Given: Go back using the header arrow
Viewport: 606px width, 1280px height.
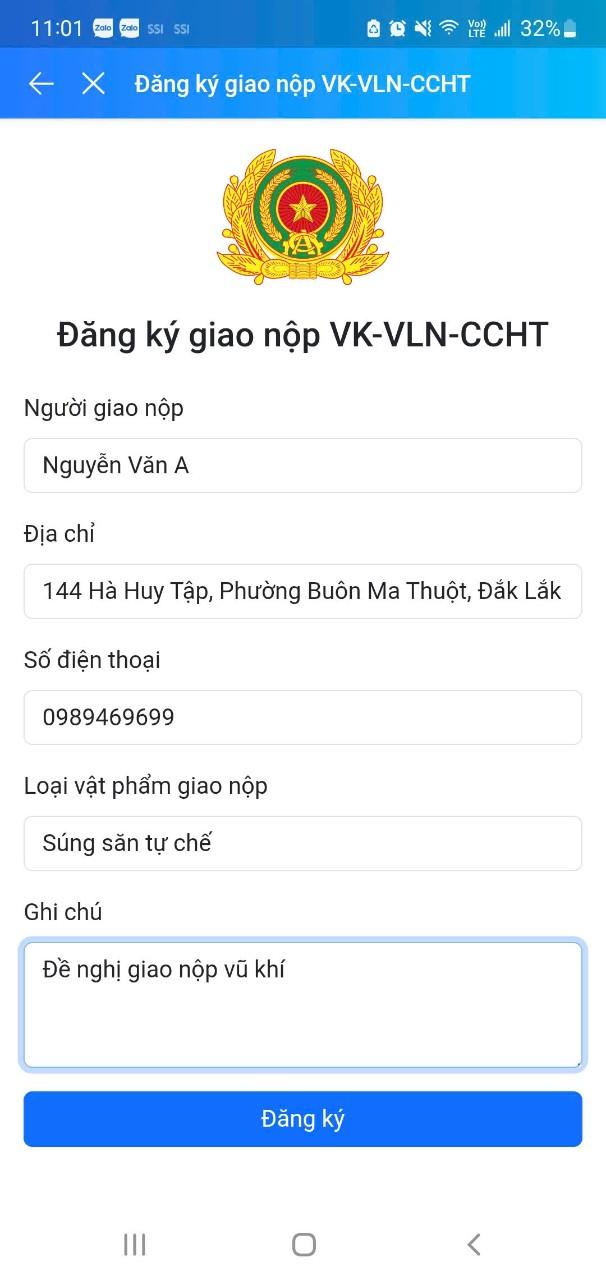Looking at the screenshot, I should 41,83.
